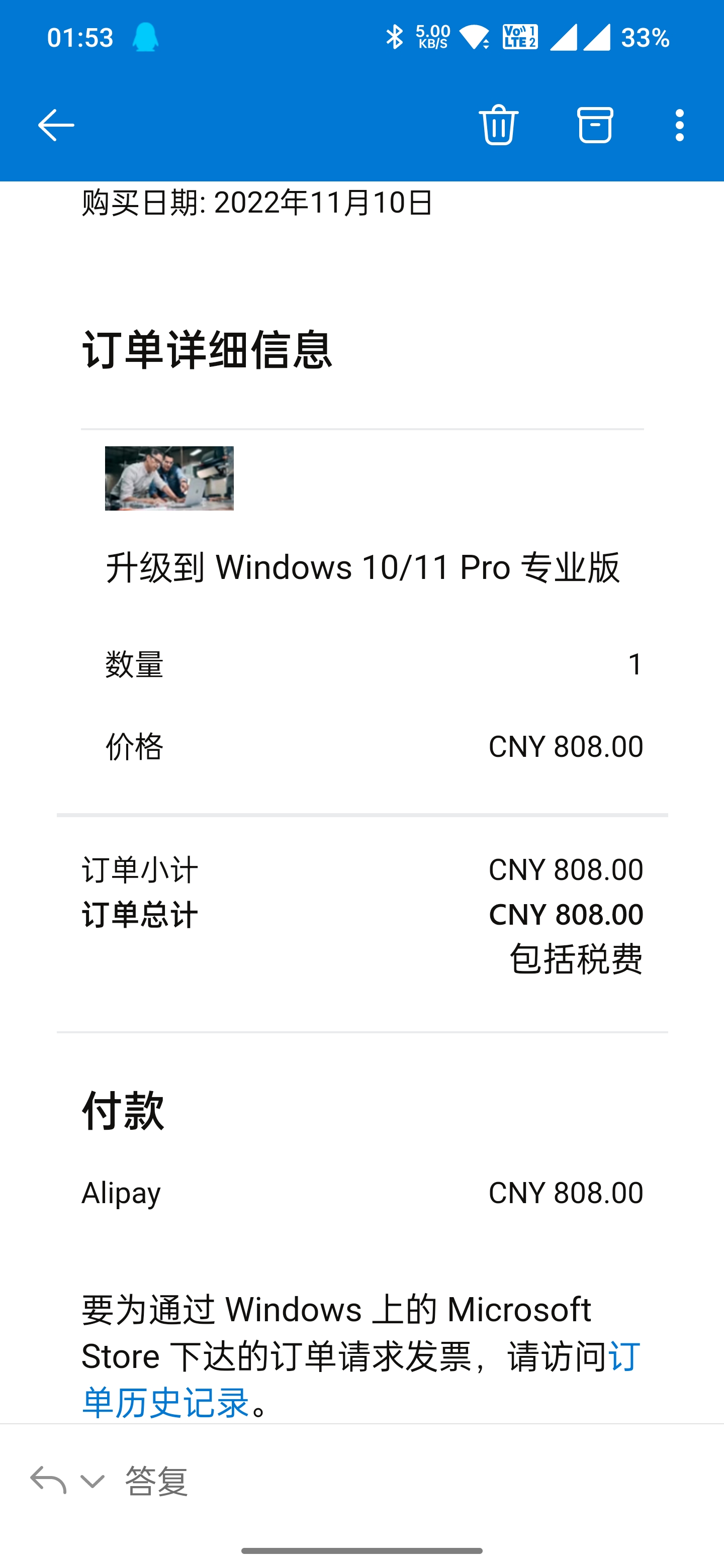
Task: Archive this email
Action: point(595,125)
